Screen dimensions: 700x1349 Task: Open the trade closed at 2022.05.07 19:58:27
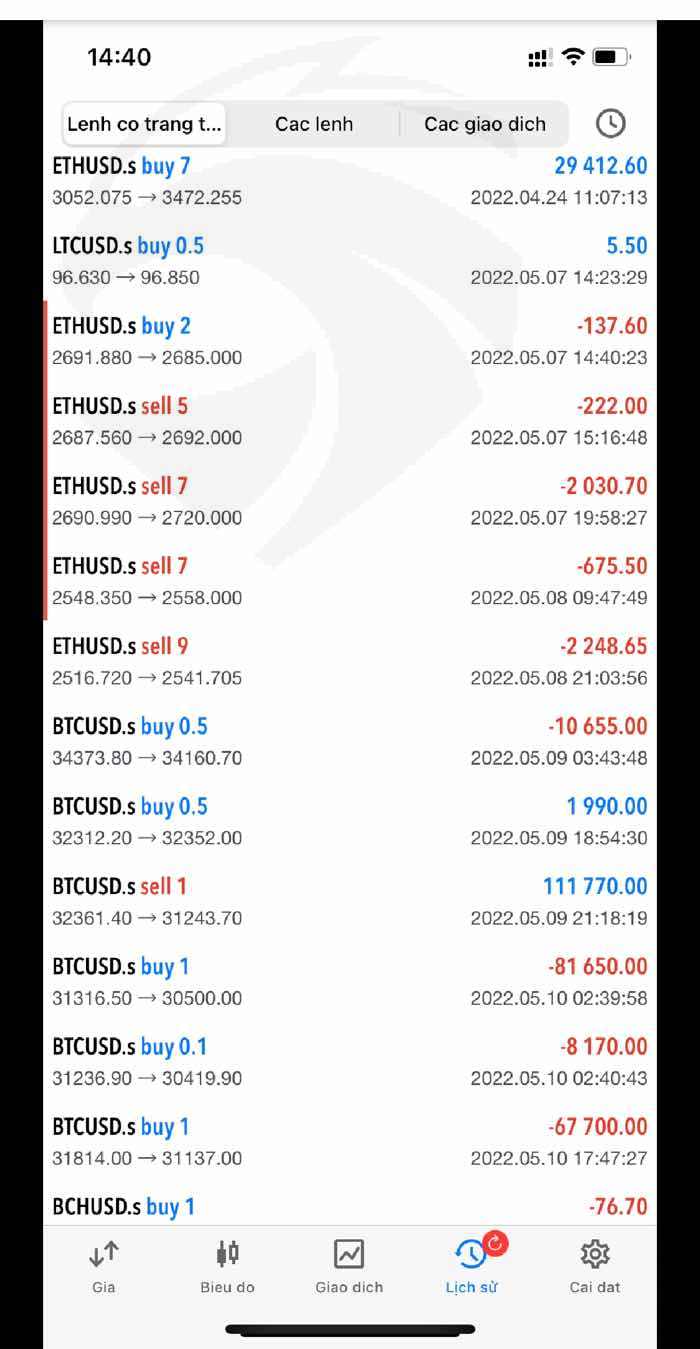(349, 501)
